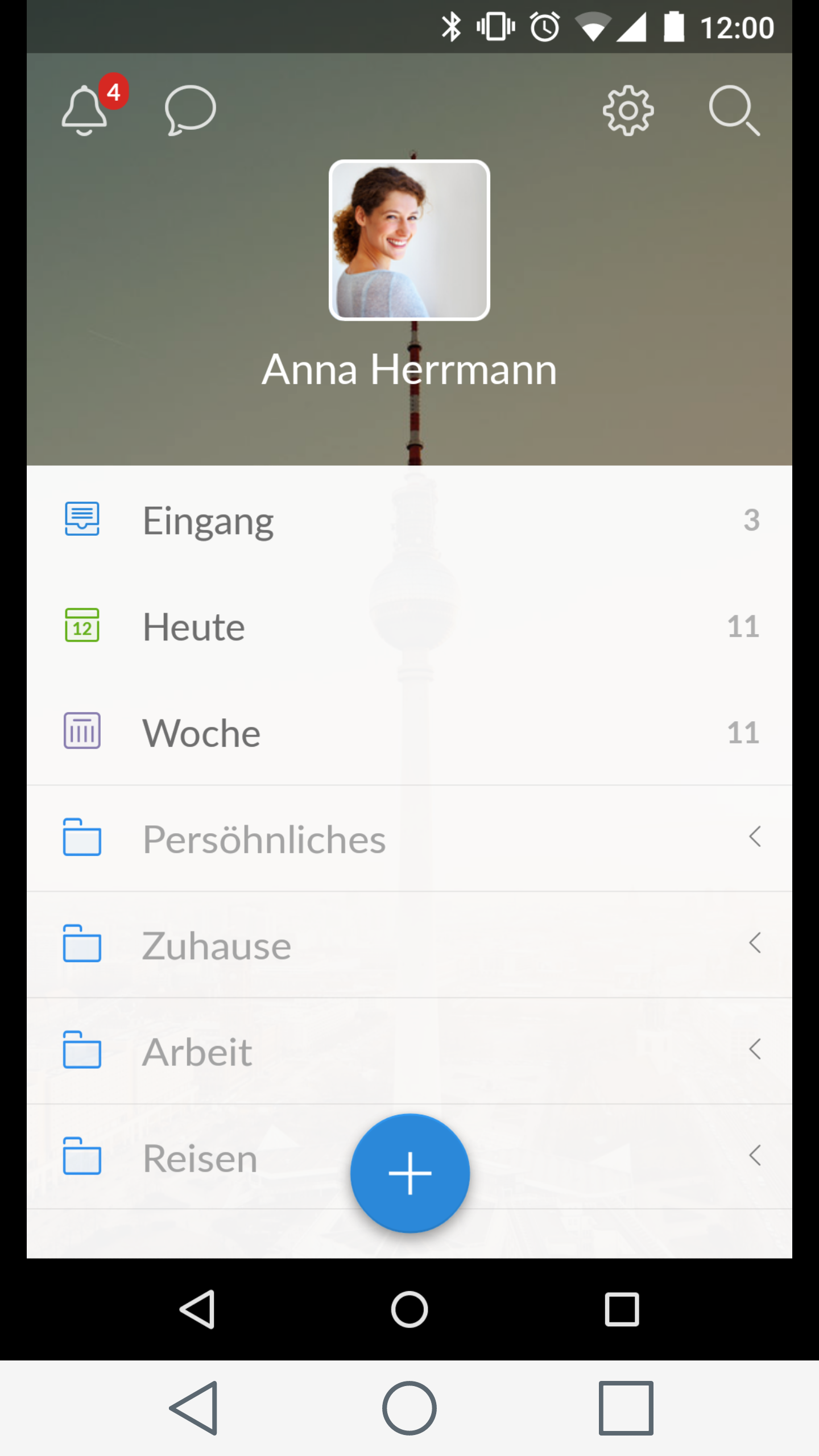Expand the Reisen folder
The height and width of the screenshot is (1456, 819).
[409, 1157]
